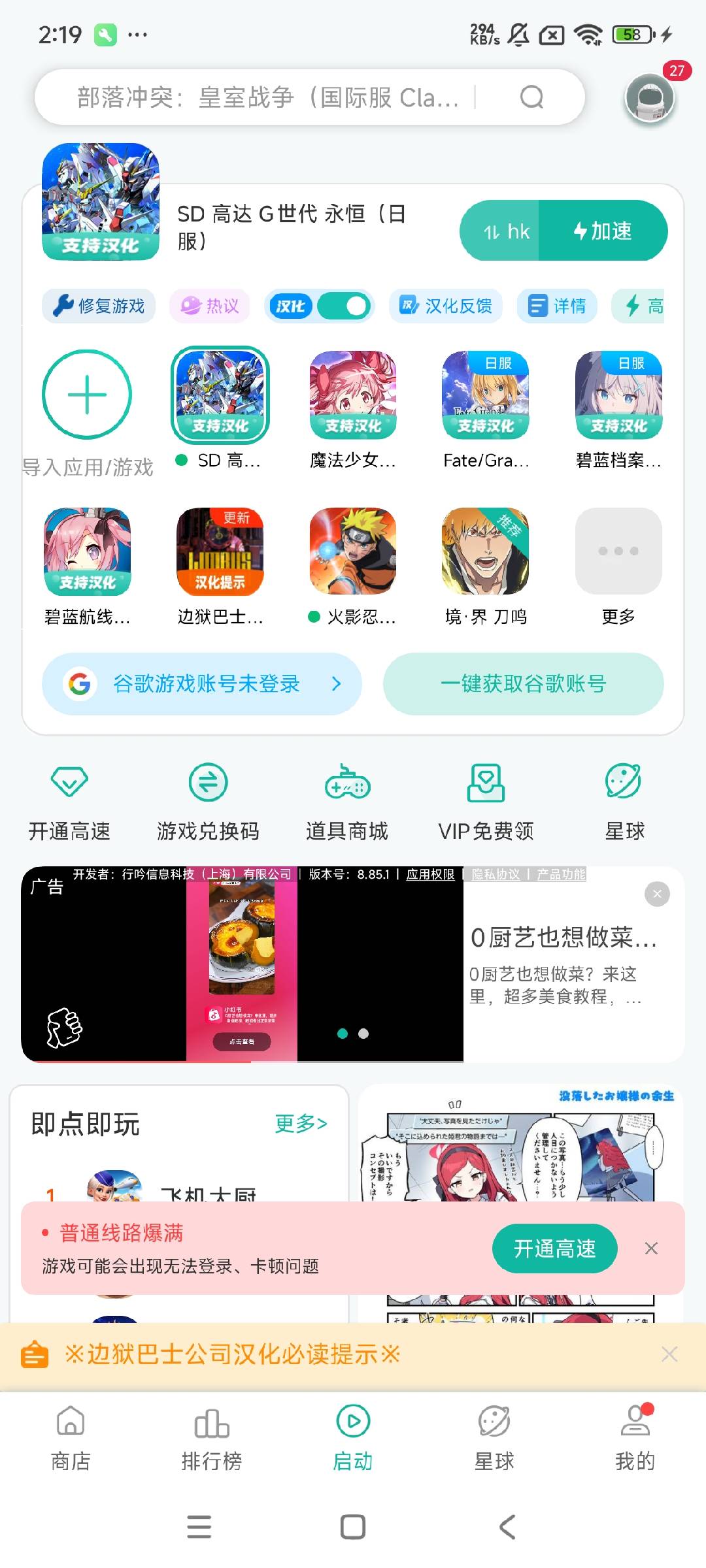706x1568 pixels.
Task: Close the 广告 ad banner
Action: (x=657, y=894)
